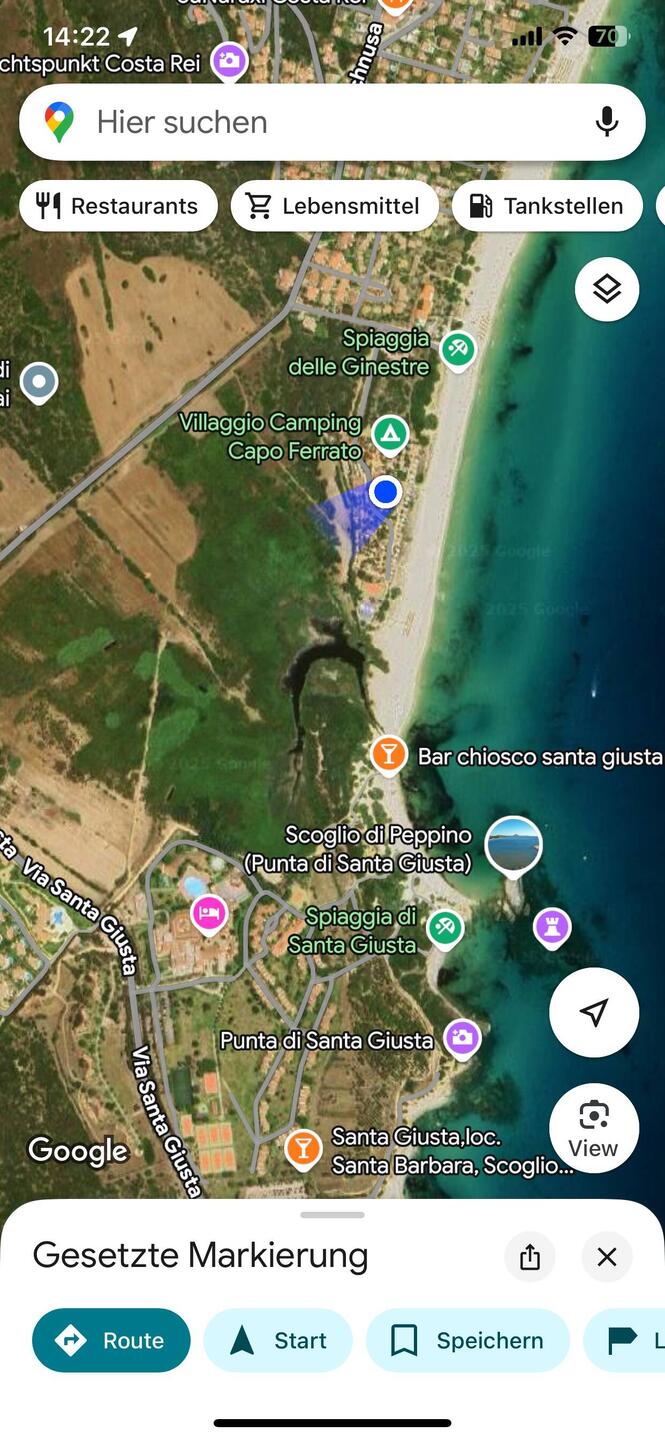Open the Scoglio di Peppino photo marker
Screen dimensions: 665x1440
[x=514, y=845]
